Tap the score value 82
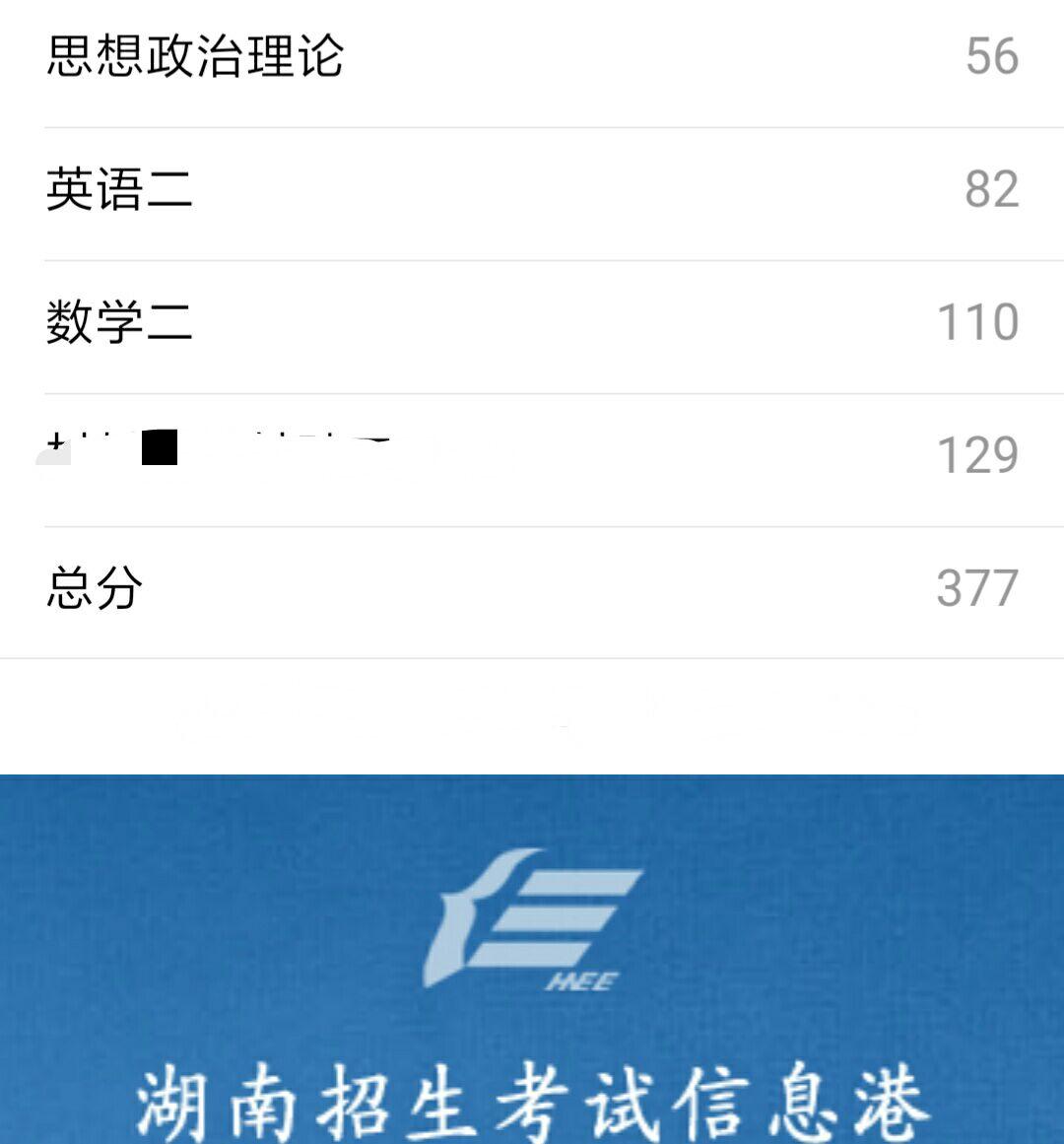 [x=990, y=189]
